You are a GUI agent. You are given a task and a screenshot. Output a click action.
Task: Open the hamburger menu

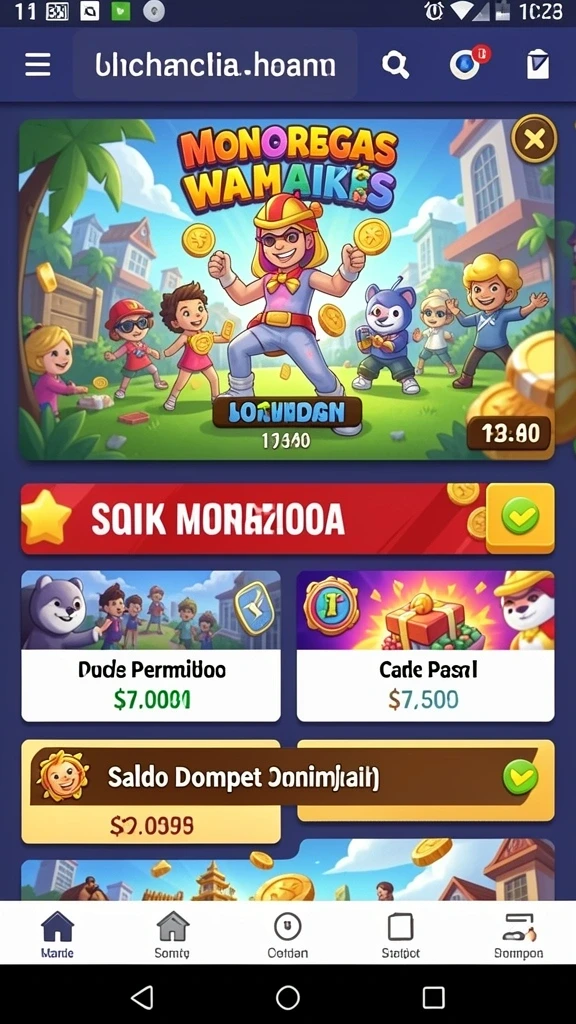click(x=38, y=65)
